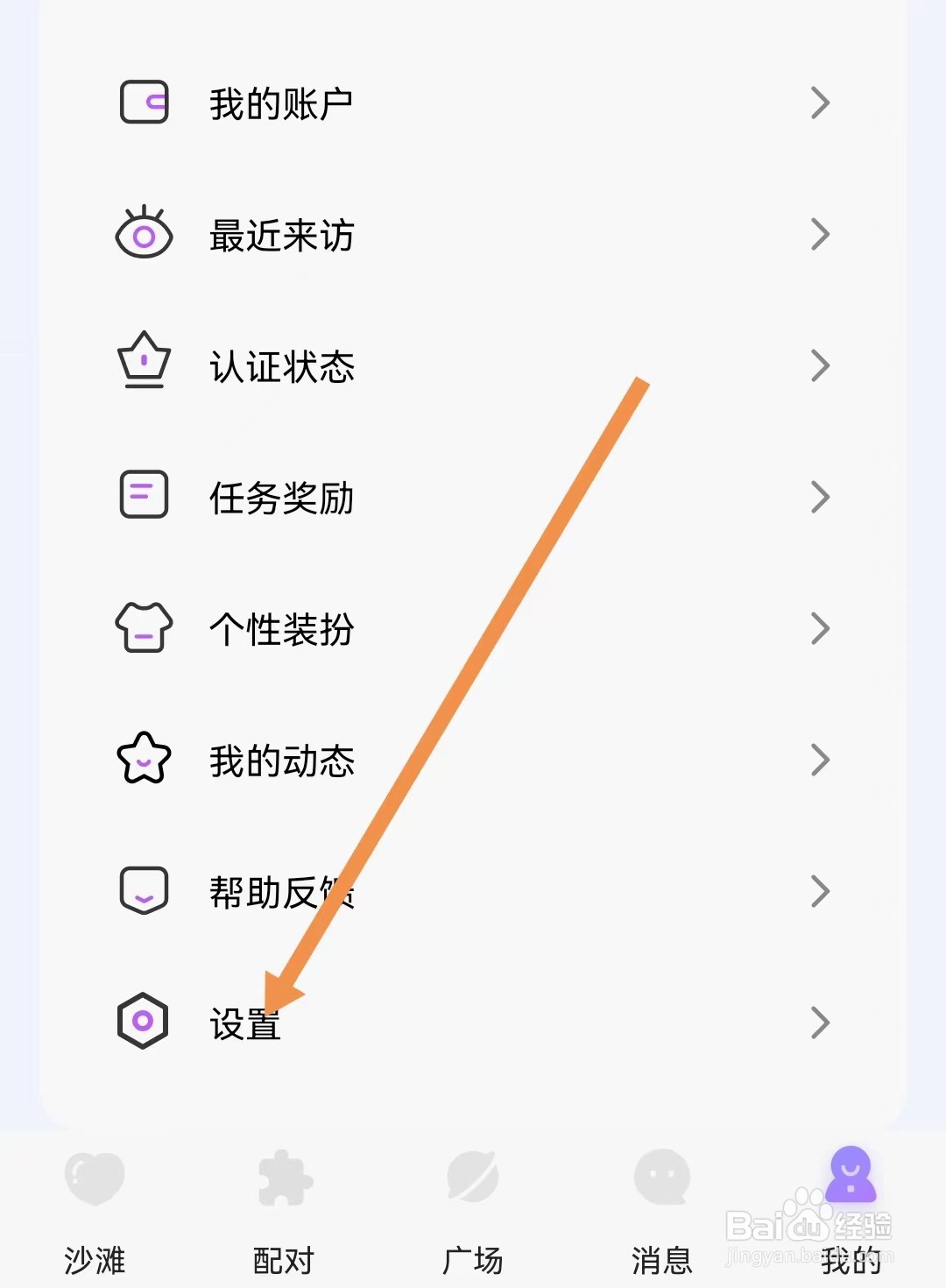This screenshot has height=1288, width=946.
Task: Tap the heart icon for 沙滩 tab
Action: coord(94,1177)
